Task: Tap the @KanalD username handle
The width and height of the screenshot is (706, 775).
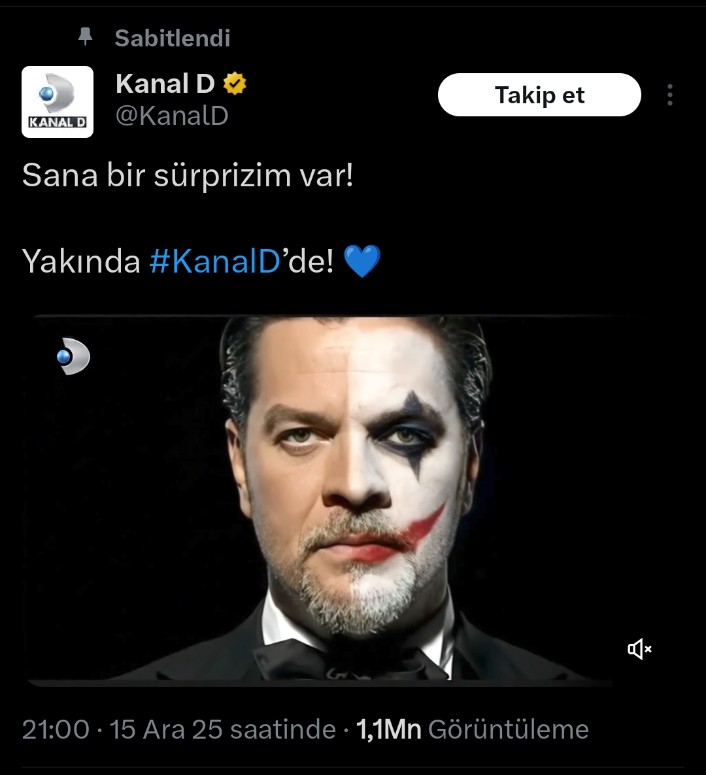Action: pyautogui.click(x=172, y=116)
